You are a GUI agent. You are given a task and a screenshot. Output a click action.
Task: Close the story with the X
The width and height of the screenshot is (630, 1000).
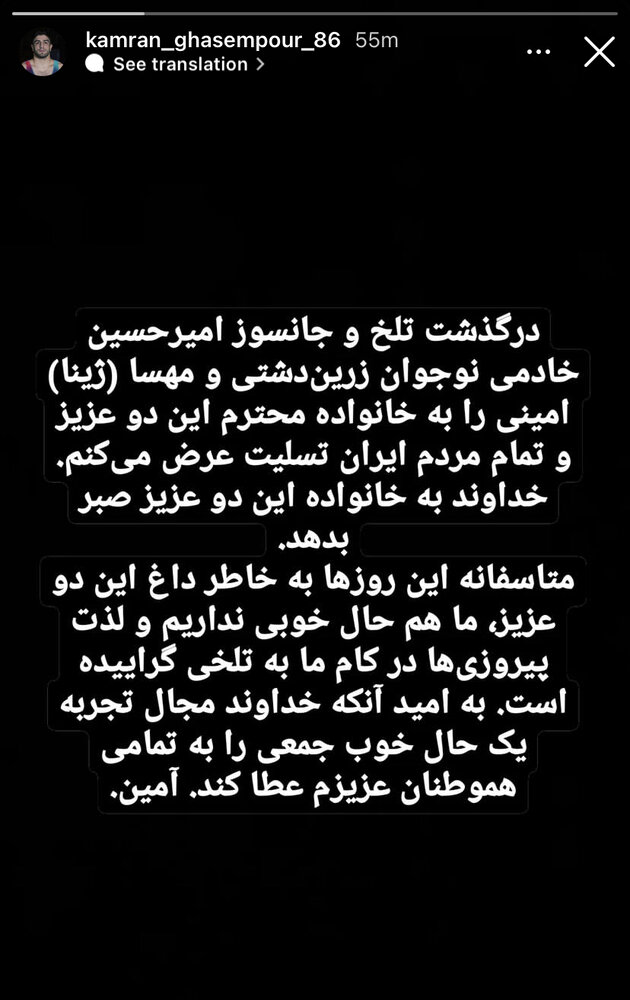pyautogui.click(x=598, y=52)
